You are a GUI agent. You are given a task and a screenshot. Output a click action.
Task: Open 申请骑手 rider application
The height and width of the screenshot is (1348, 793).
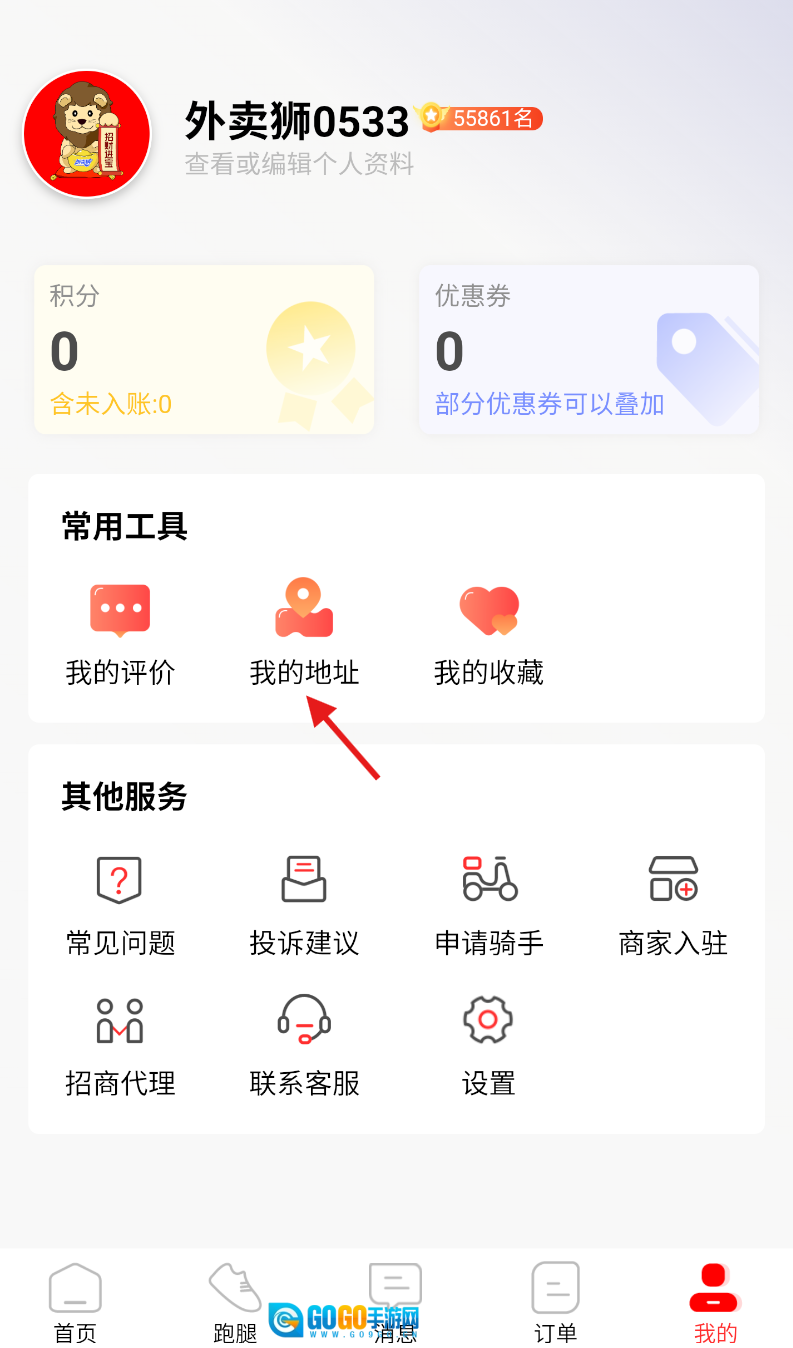pos(489,903)
